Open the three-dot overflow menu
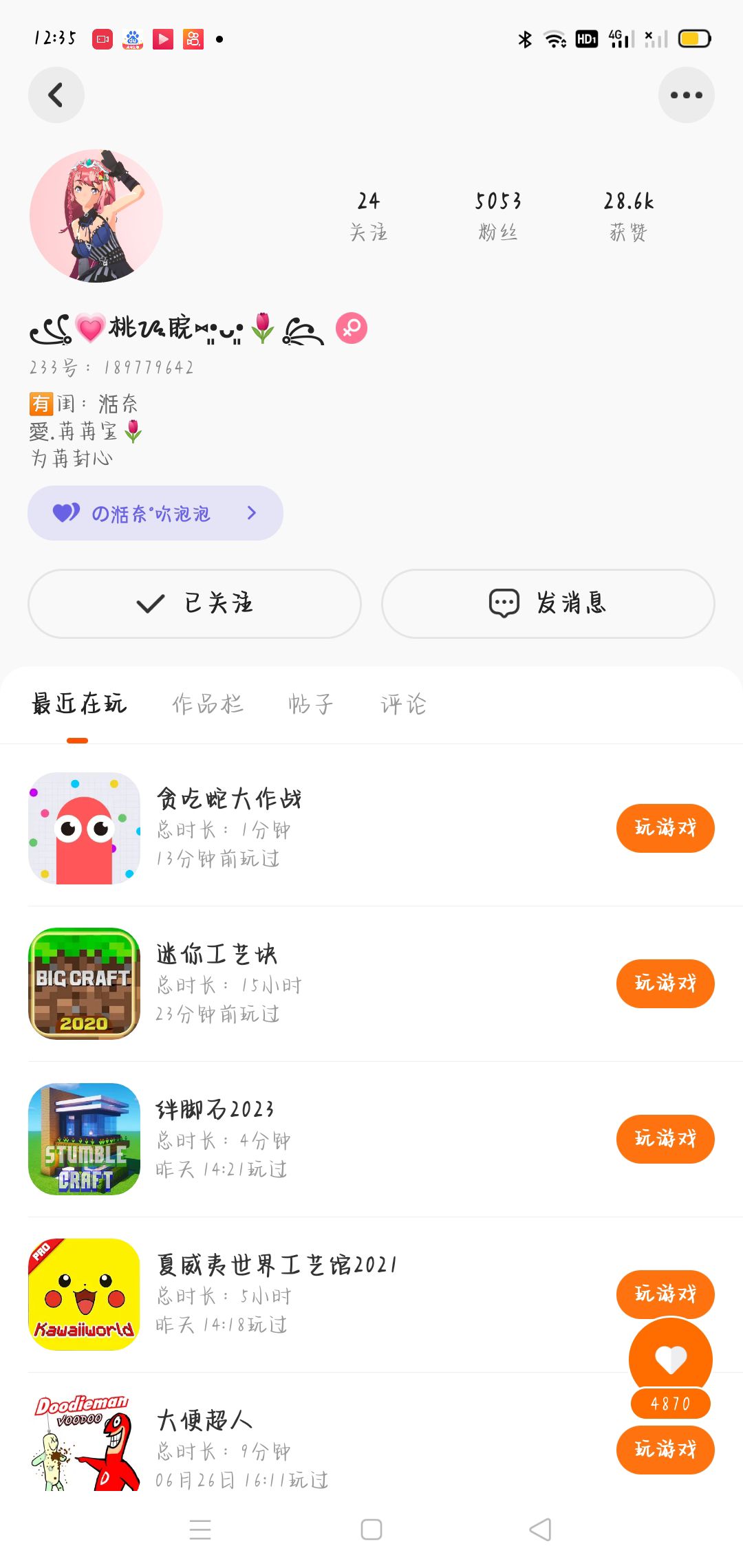This screenshot has height=1568, width=743. (x=686, y=95)
